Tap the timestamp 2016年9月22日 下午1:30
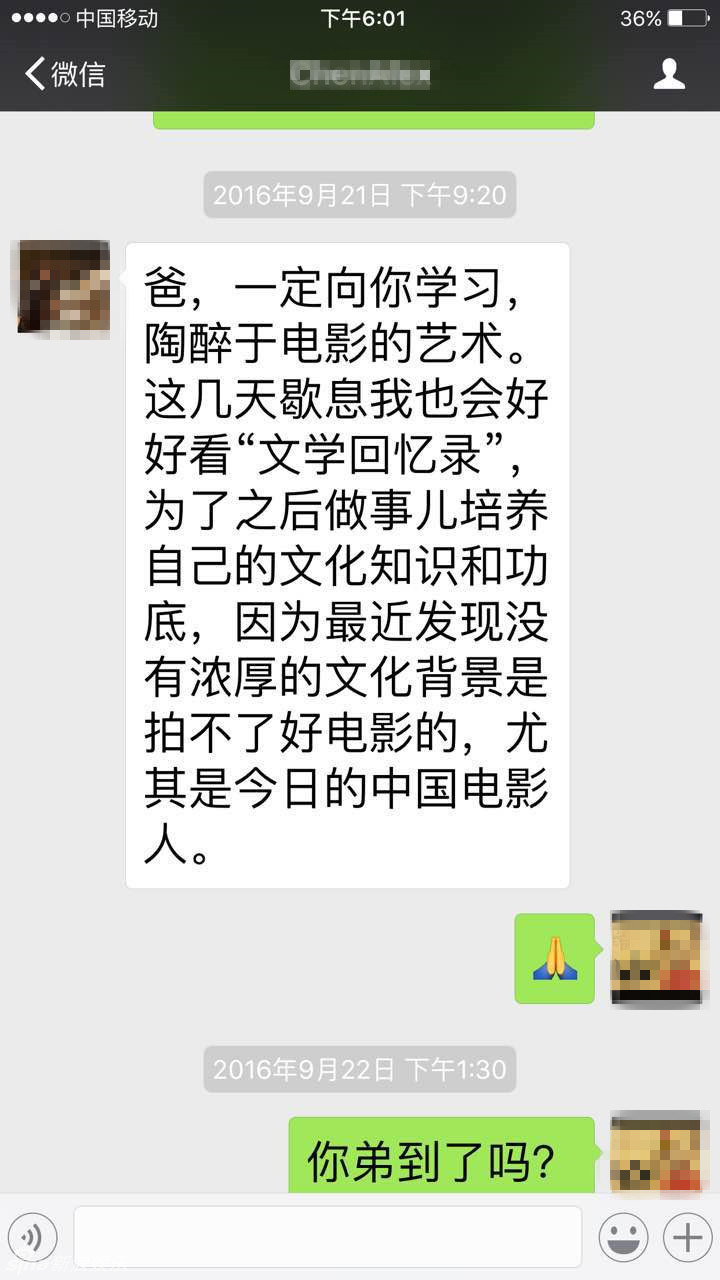 [x=360, y=1069]
